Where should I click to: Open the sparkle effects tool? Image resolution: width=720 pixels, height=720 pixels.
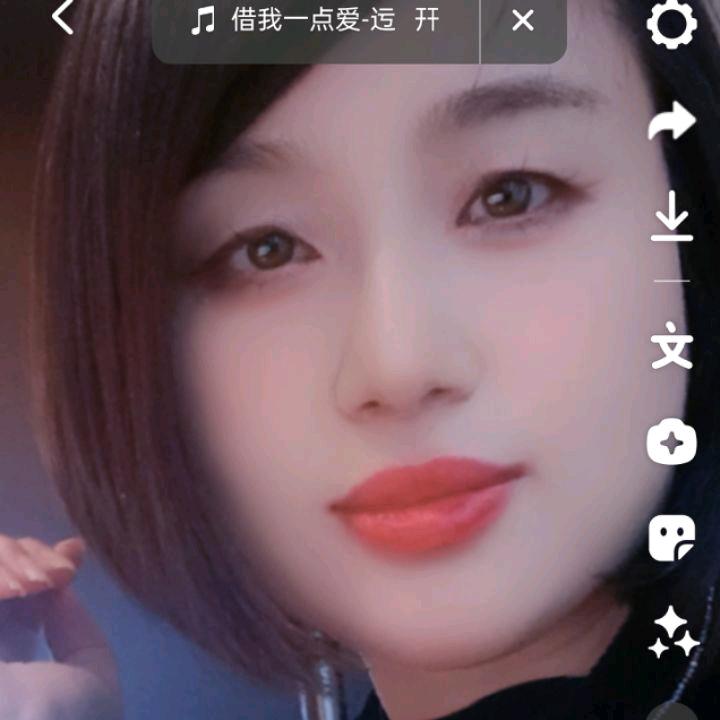coord(671,632)
